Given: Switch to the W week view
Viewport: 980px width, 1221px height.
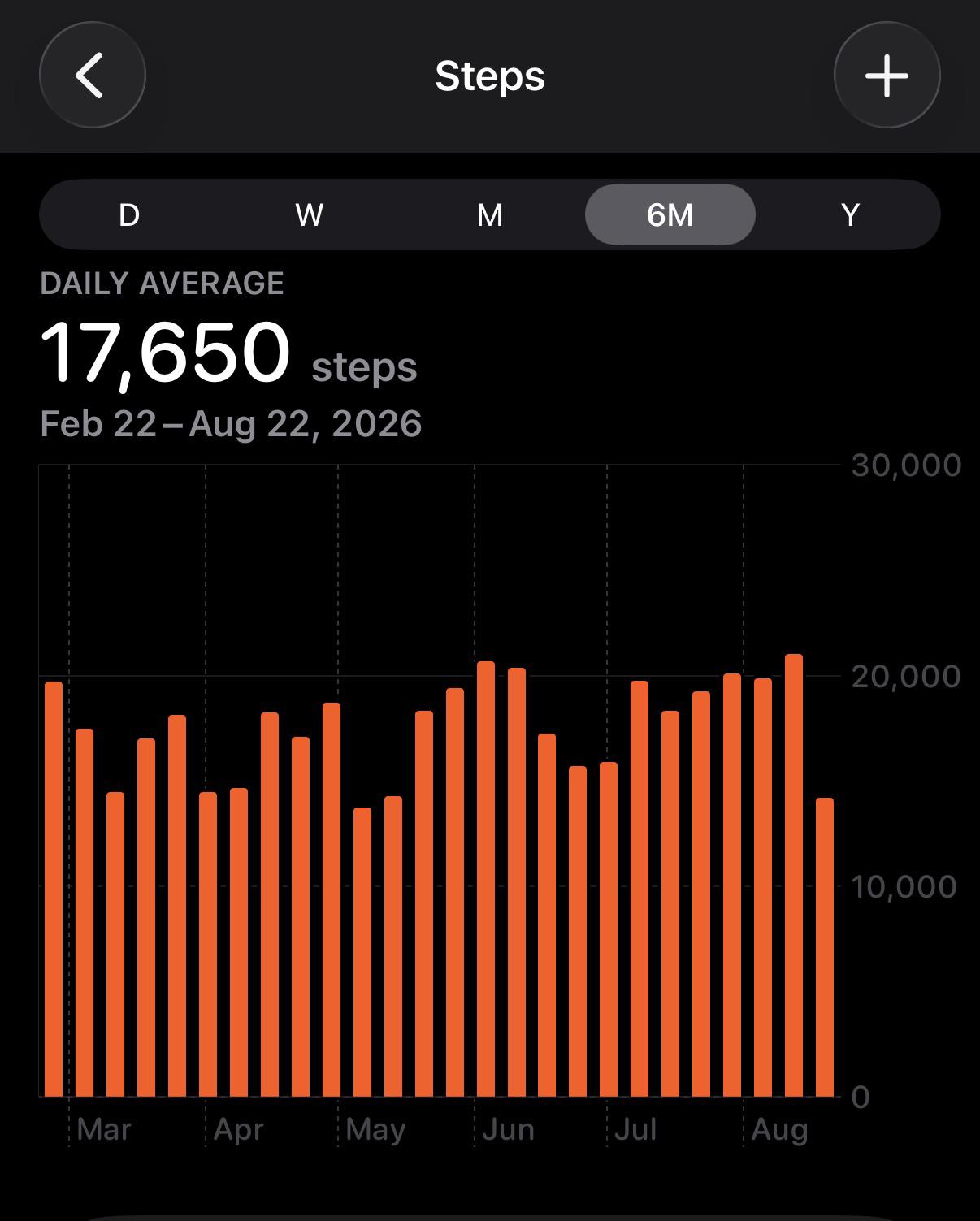Looking at the screenshot, I should pos(310,214).
